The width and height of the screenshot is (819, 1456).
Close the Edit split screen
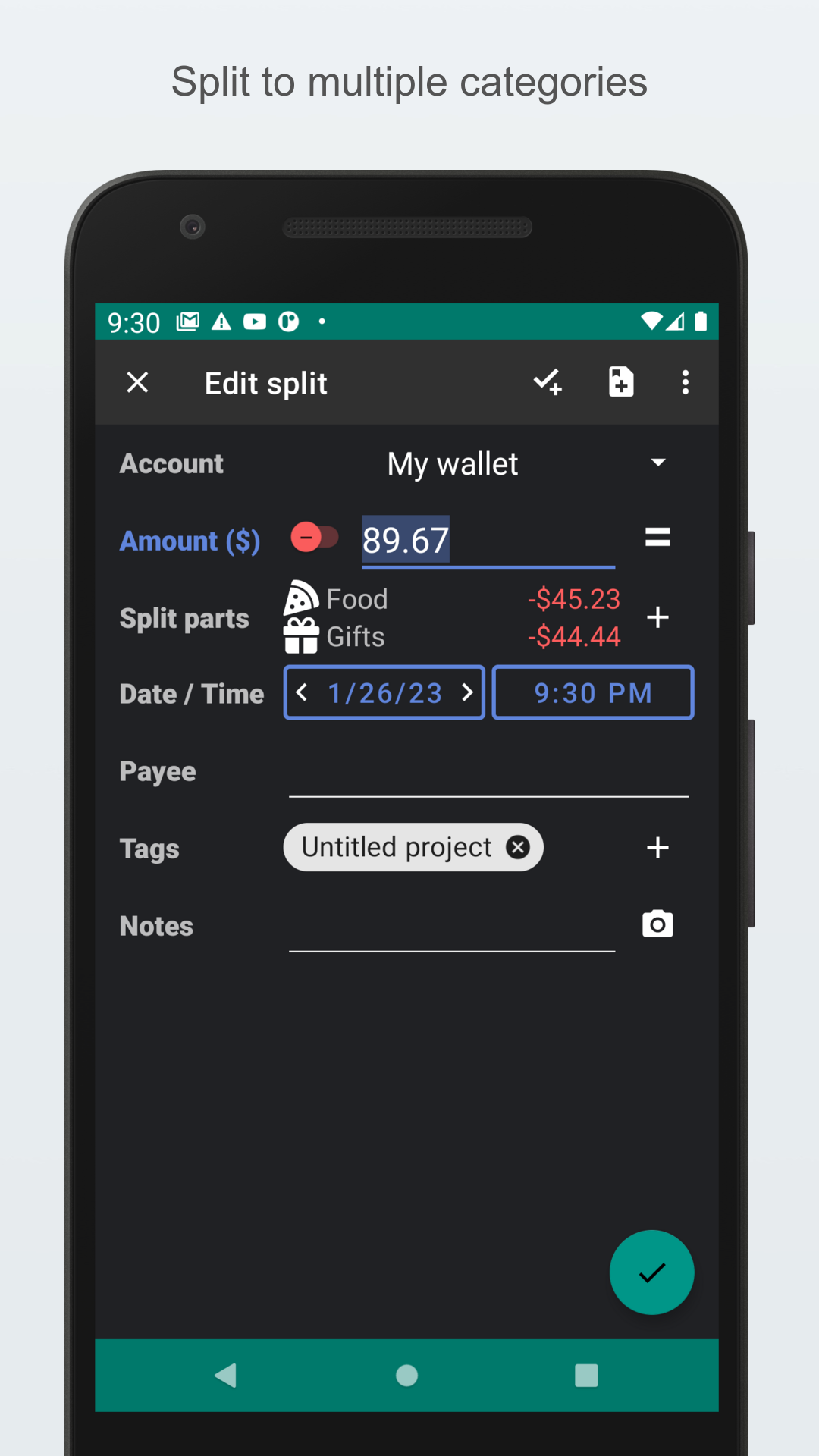(x=137, y=382)
